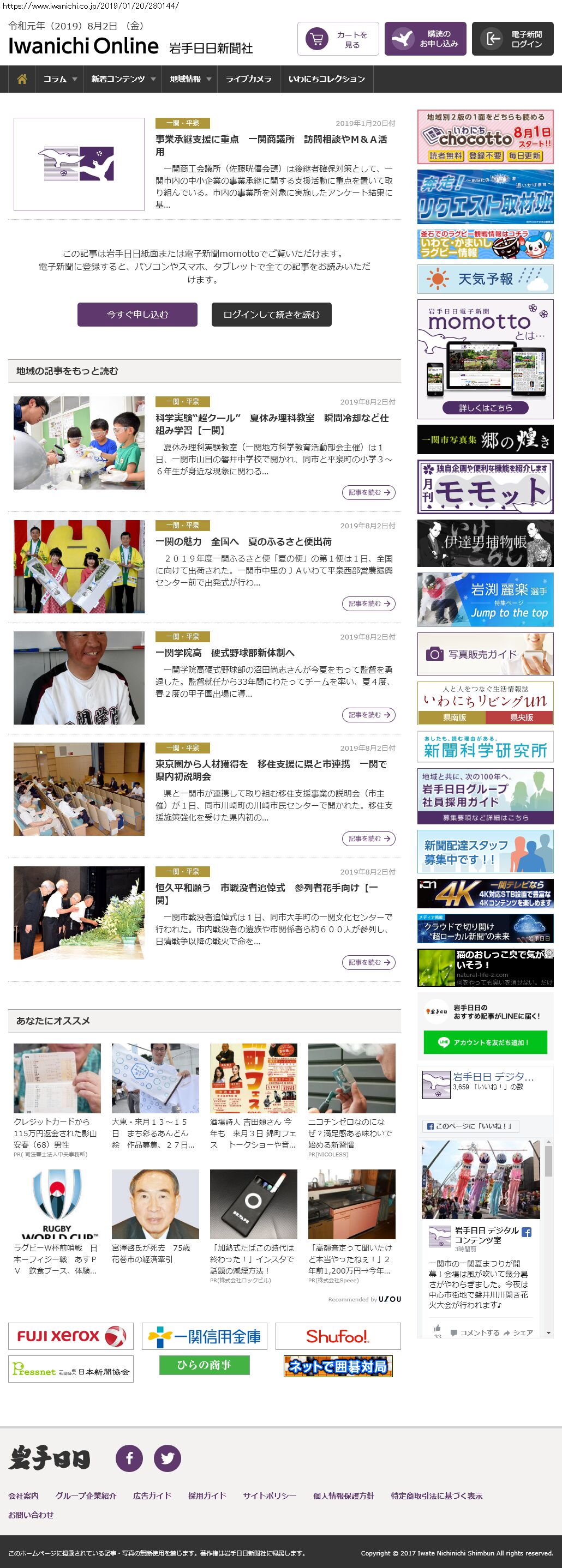Read more of 一関の魅力 全国へ article

coord(369,603)
